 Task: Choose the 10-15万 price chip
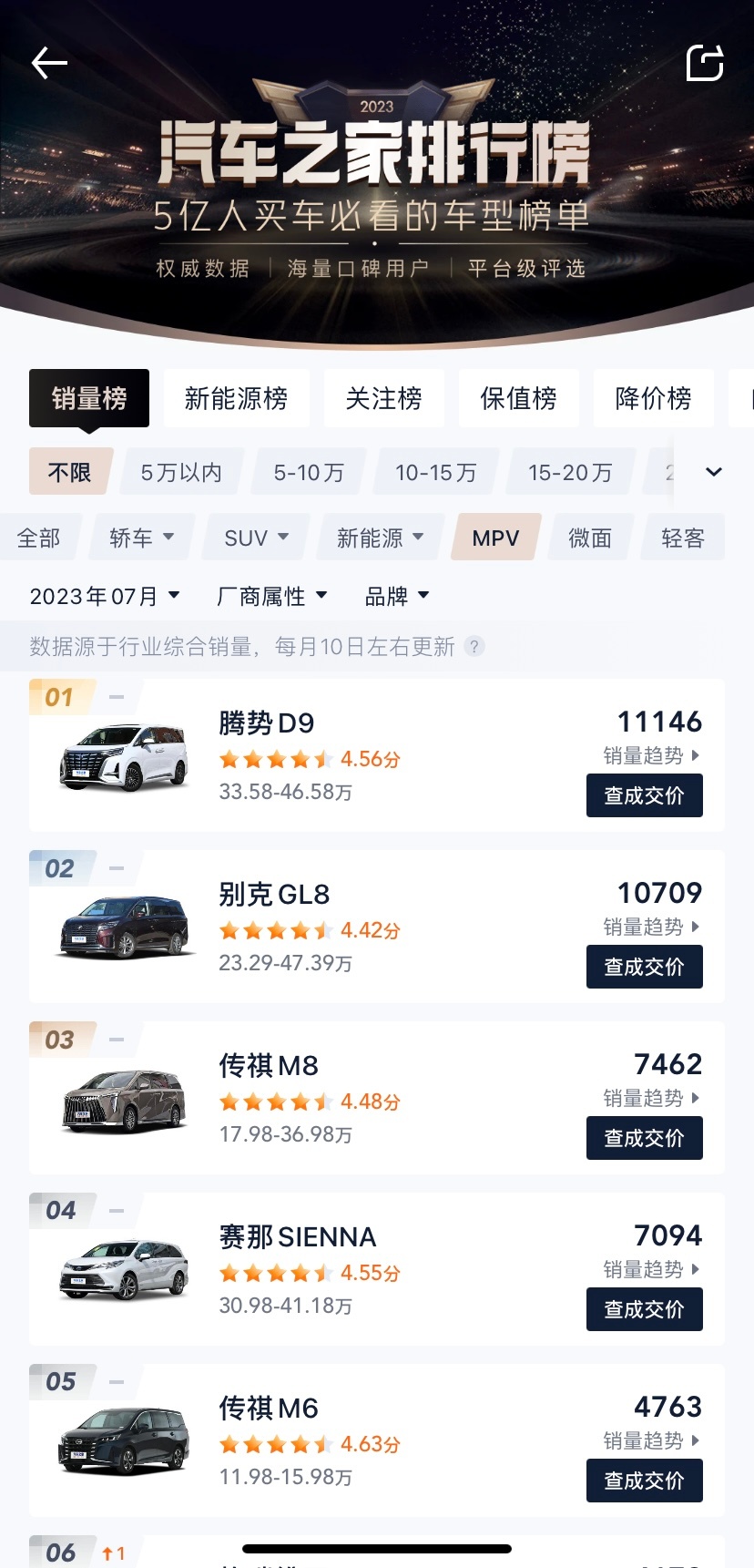pyautogui.click(x=435, y=472)
